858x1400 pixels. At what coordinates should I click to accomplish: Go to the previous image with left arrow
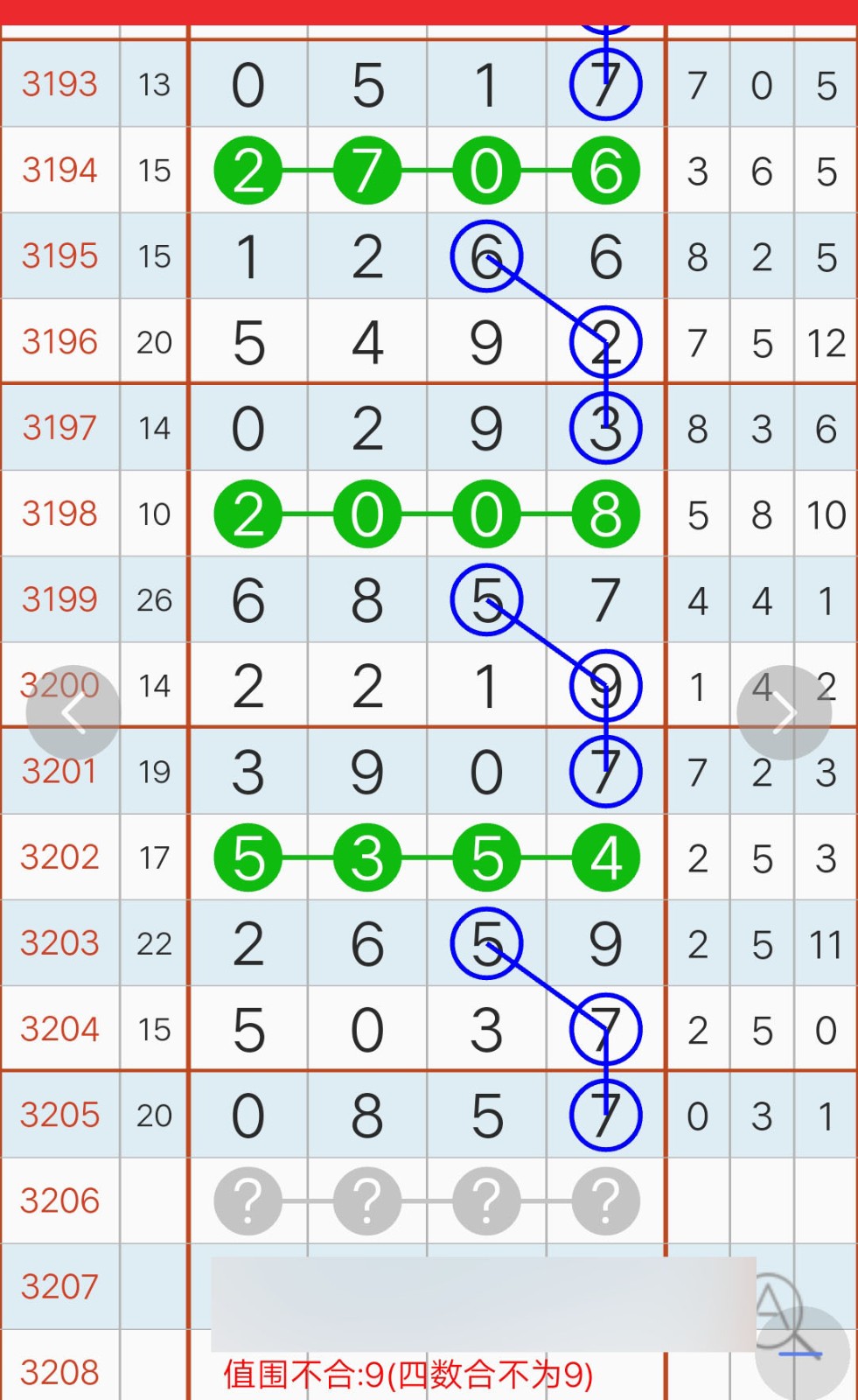73,713
